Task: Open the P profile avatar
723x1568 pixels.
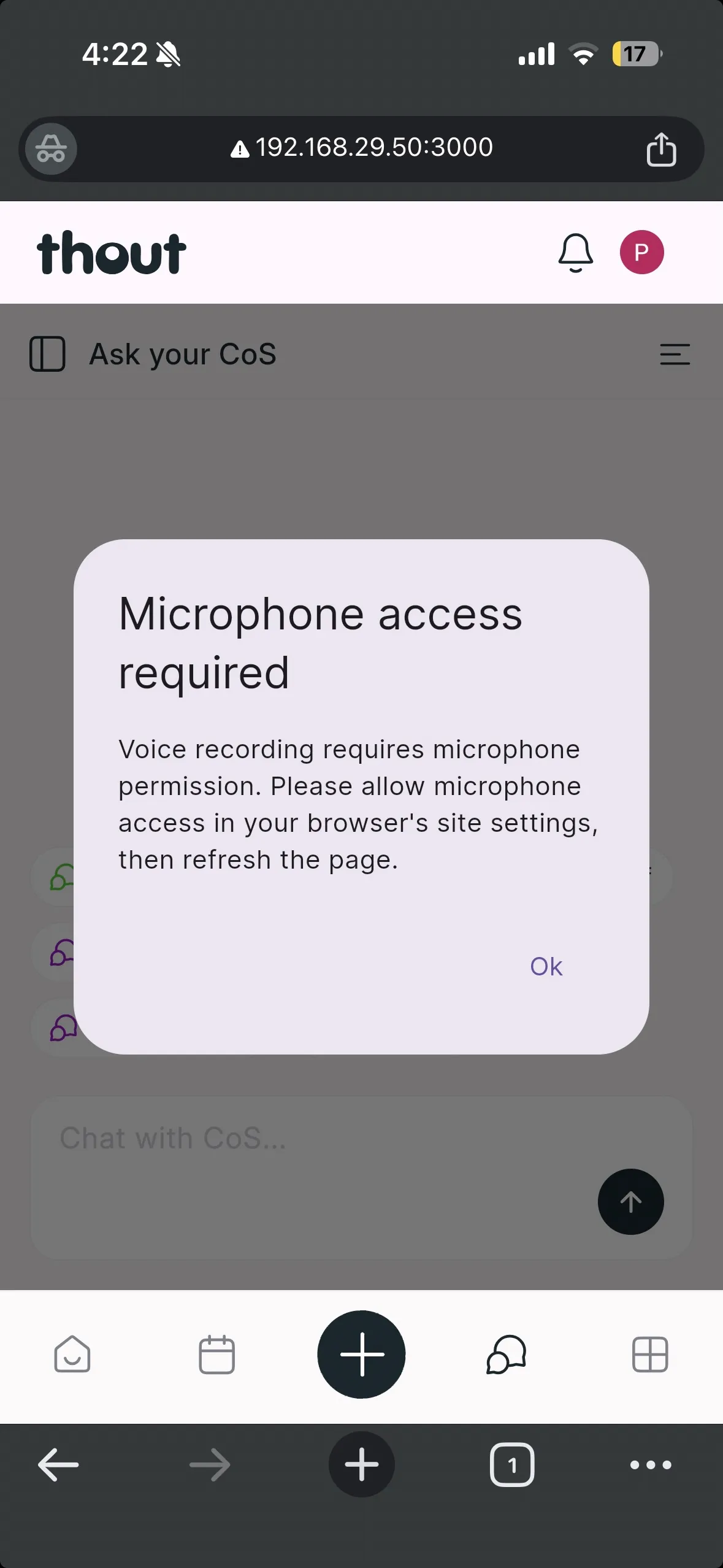Action: pos(641,252)
